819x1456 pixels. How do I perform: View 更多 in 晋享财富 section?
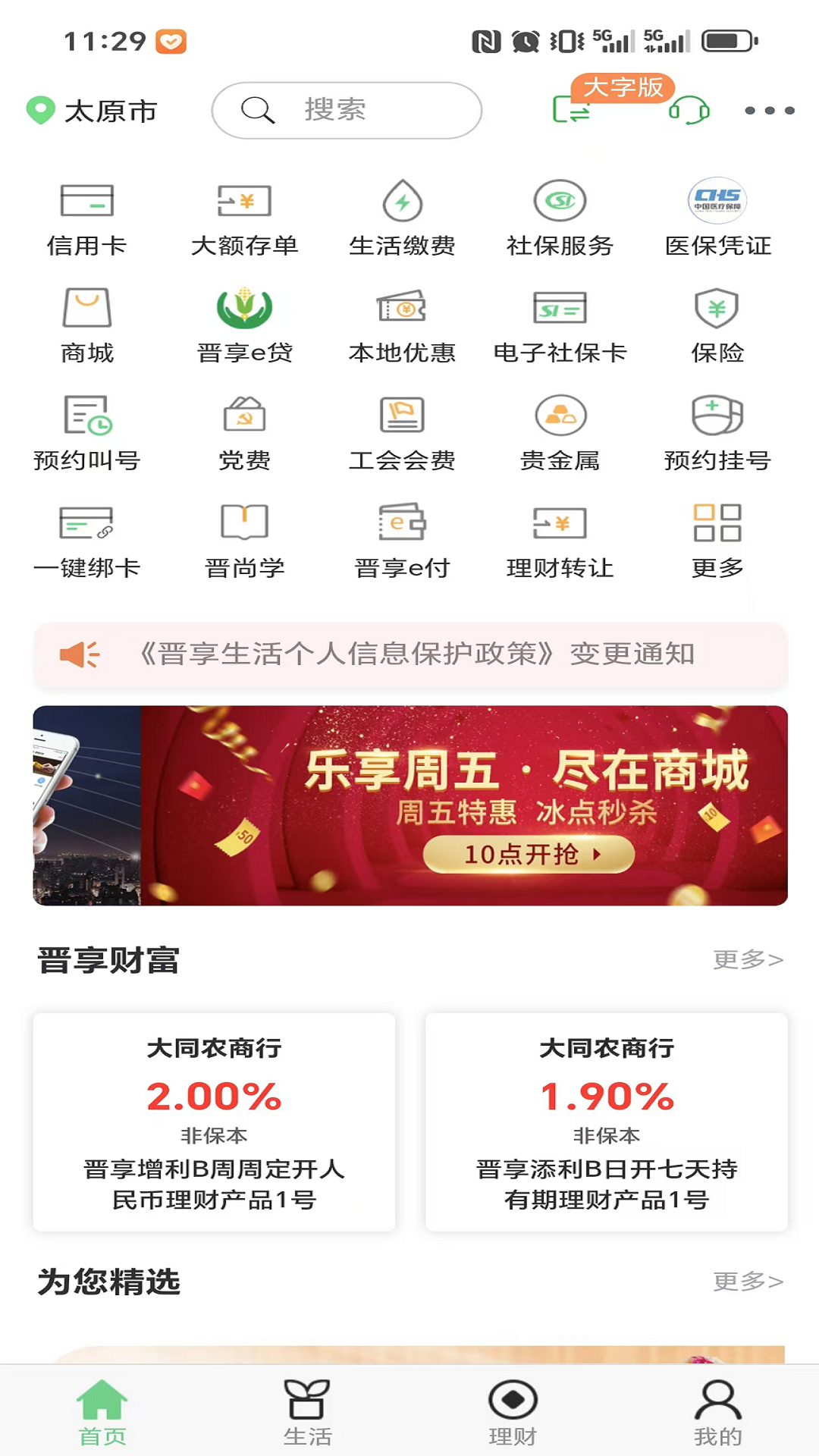click(x=748, y=960)
